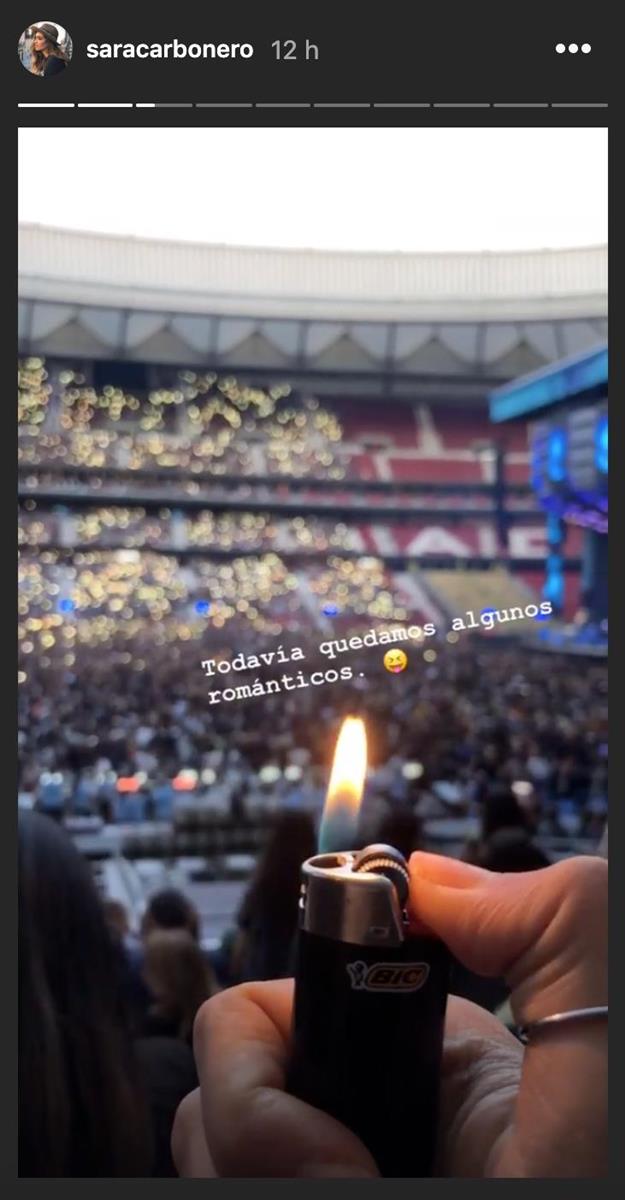
Task: Open the three-dot options menu
Action: tap(573, 49)
